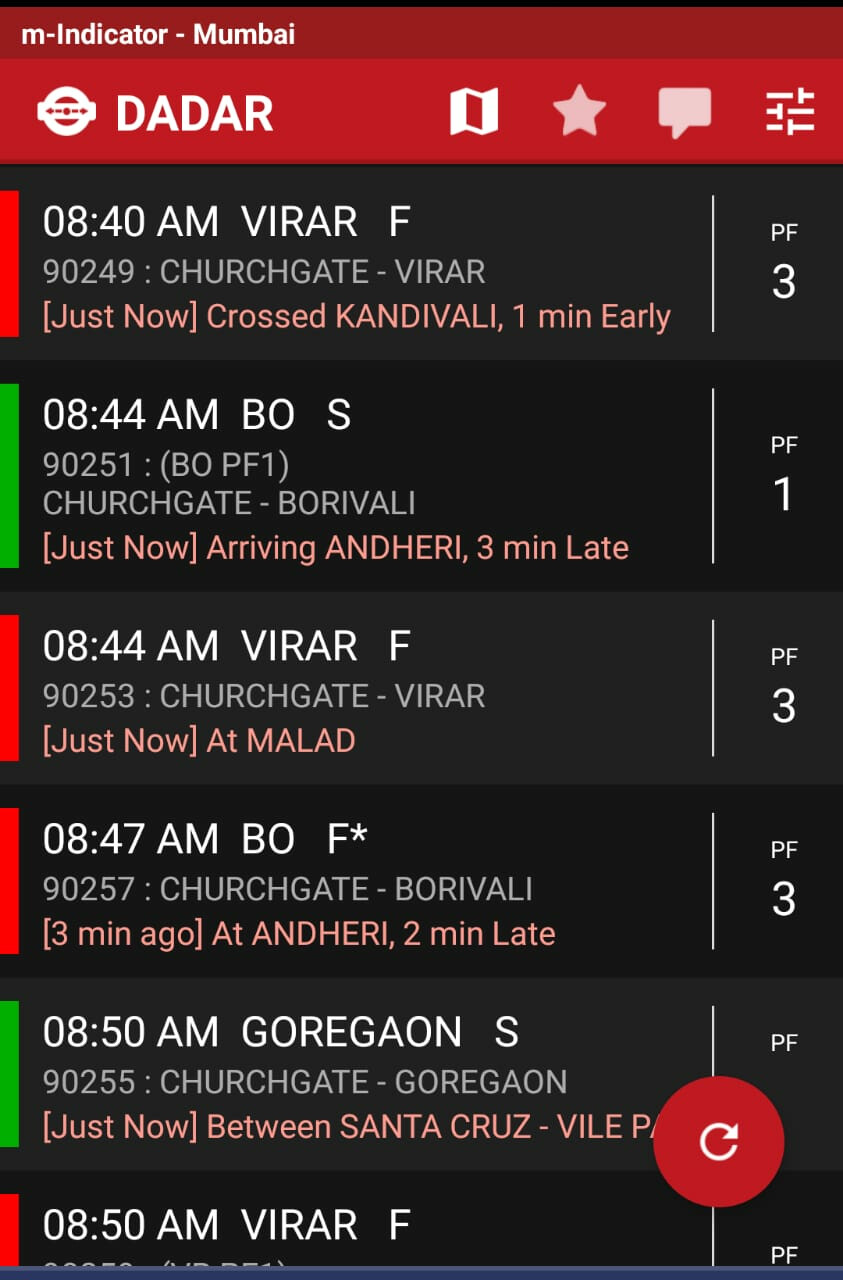Open the filter settings sliders
This screenshot has height=1280, width=843.
790,111
